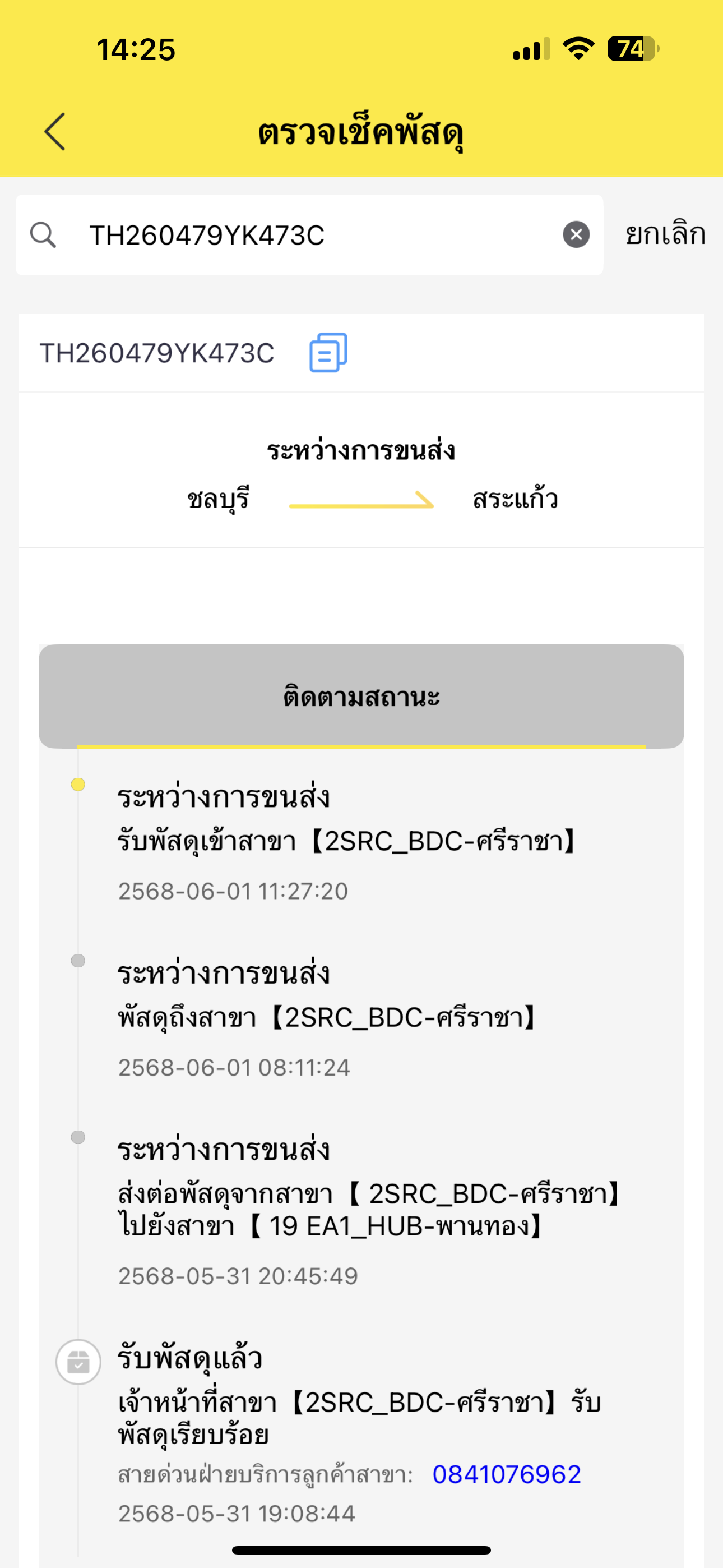The width and height of the screenshot is (723, 1568).
Task: Tap ยกเลิก to cancel search
Action: [x=665, y=234]
